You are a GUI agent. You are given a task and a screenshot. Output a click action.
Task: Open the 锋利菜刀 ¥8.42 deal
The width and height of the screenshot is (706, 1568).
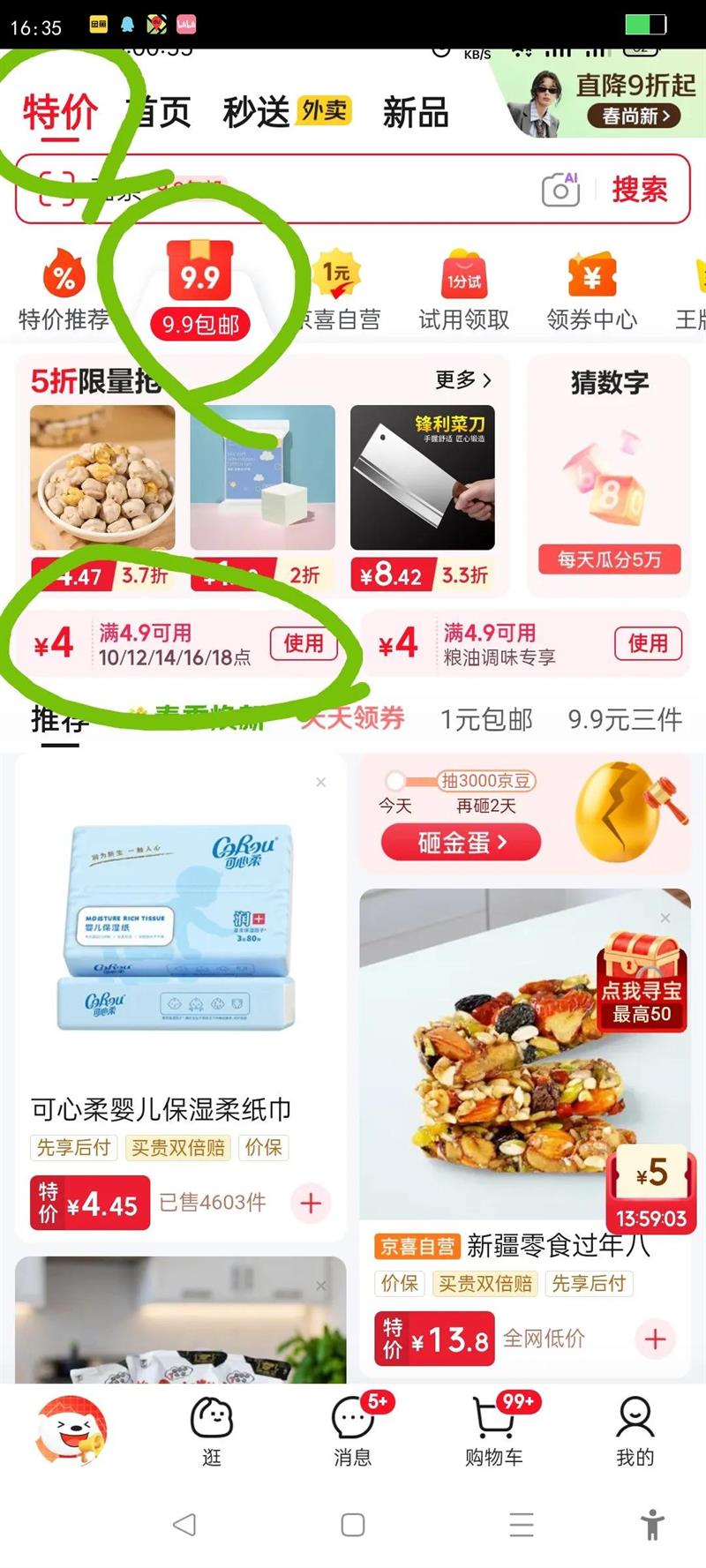(x=422, y=498)
